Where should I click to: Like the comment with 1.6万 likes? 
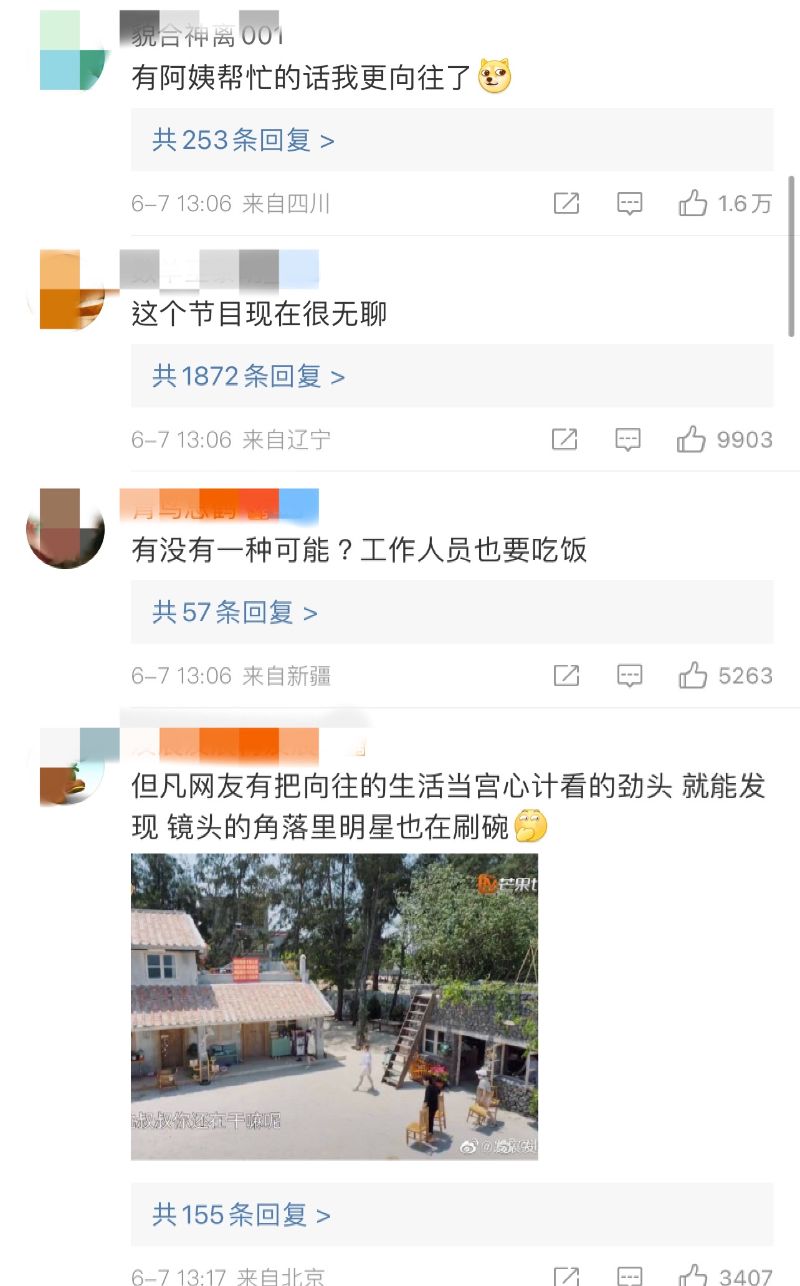tap(693, 204)
